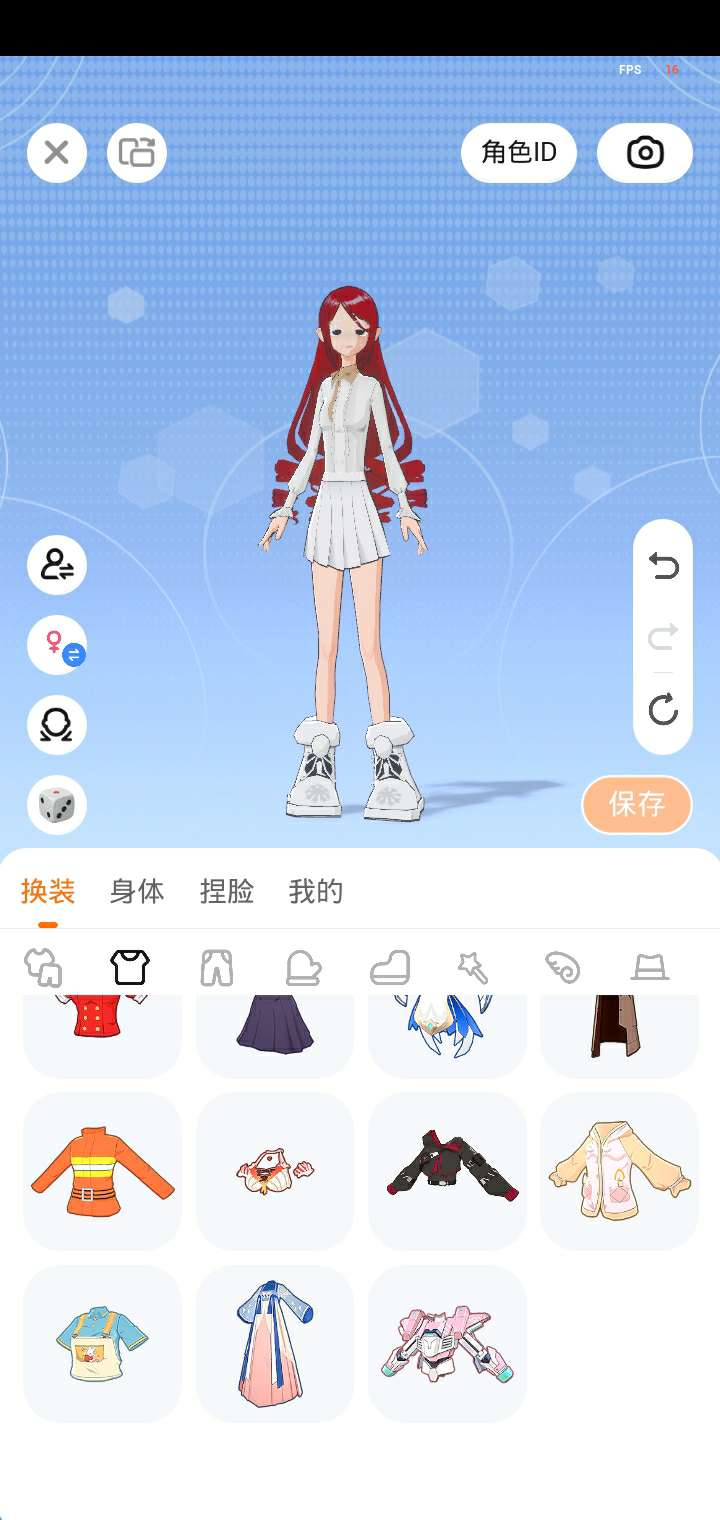Switch to the 身体 tab
This screenshot has width=720, height=1520.
pos(137,891)
